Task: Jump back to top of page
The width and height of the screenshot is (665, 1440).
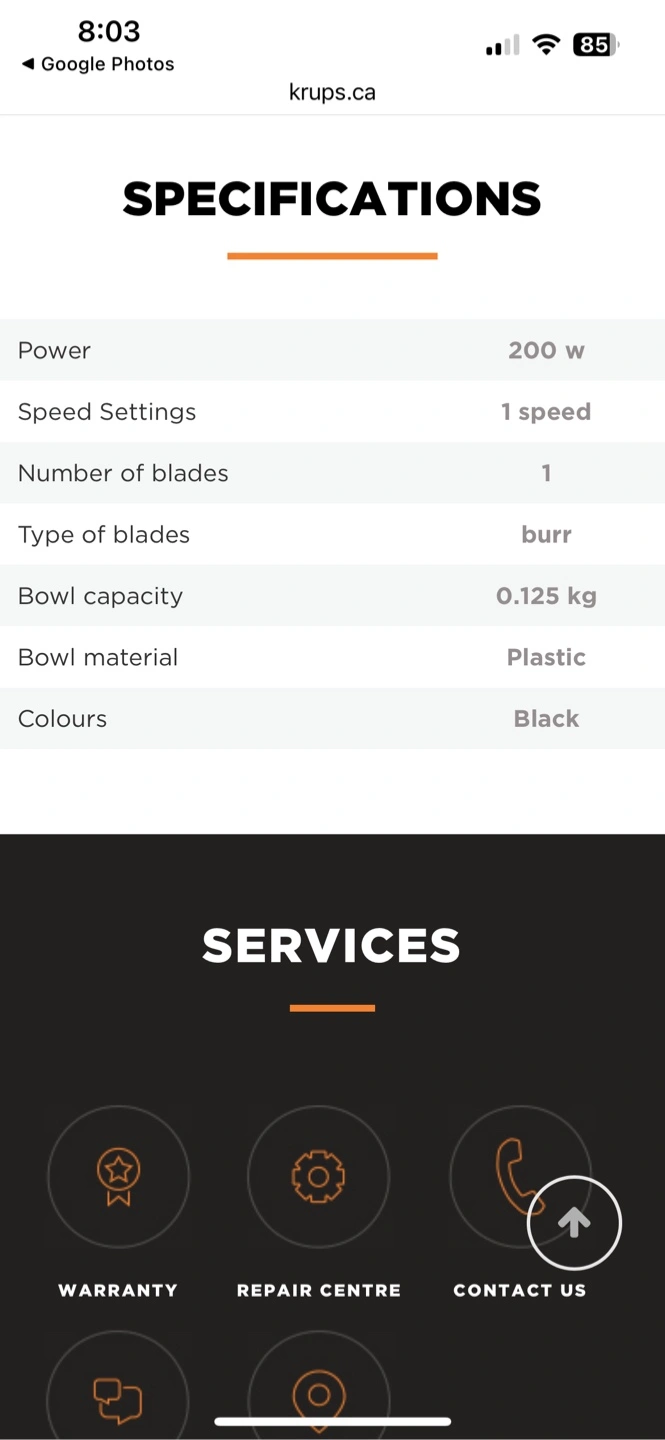Action: coord(574,1223)
